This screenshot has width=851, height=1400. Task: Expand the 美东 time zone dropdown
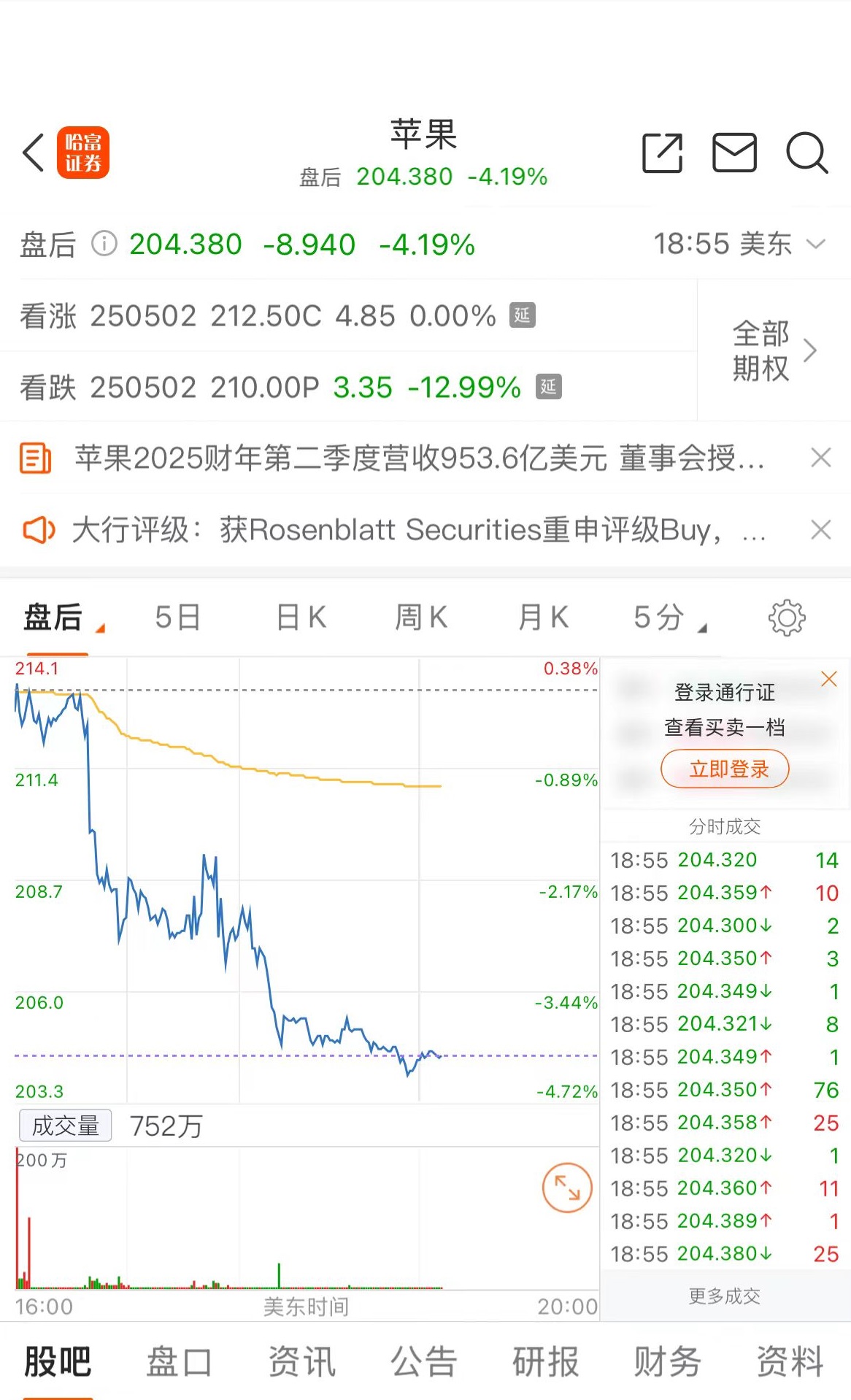[815, 244]
